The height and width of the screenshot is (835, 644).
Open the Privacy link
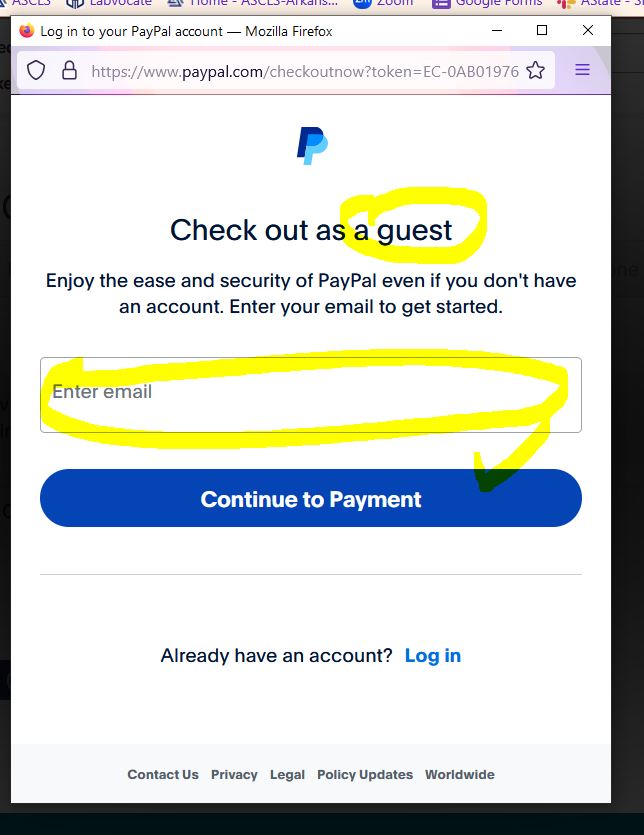[234, 774]
